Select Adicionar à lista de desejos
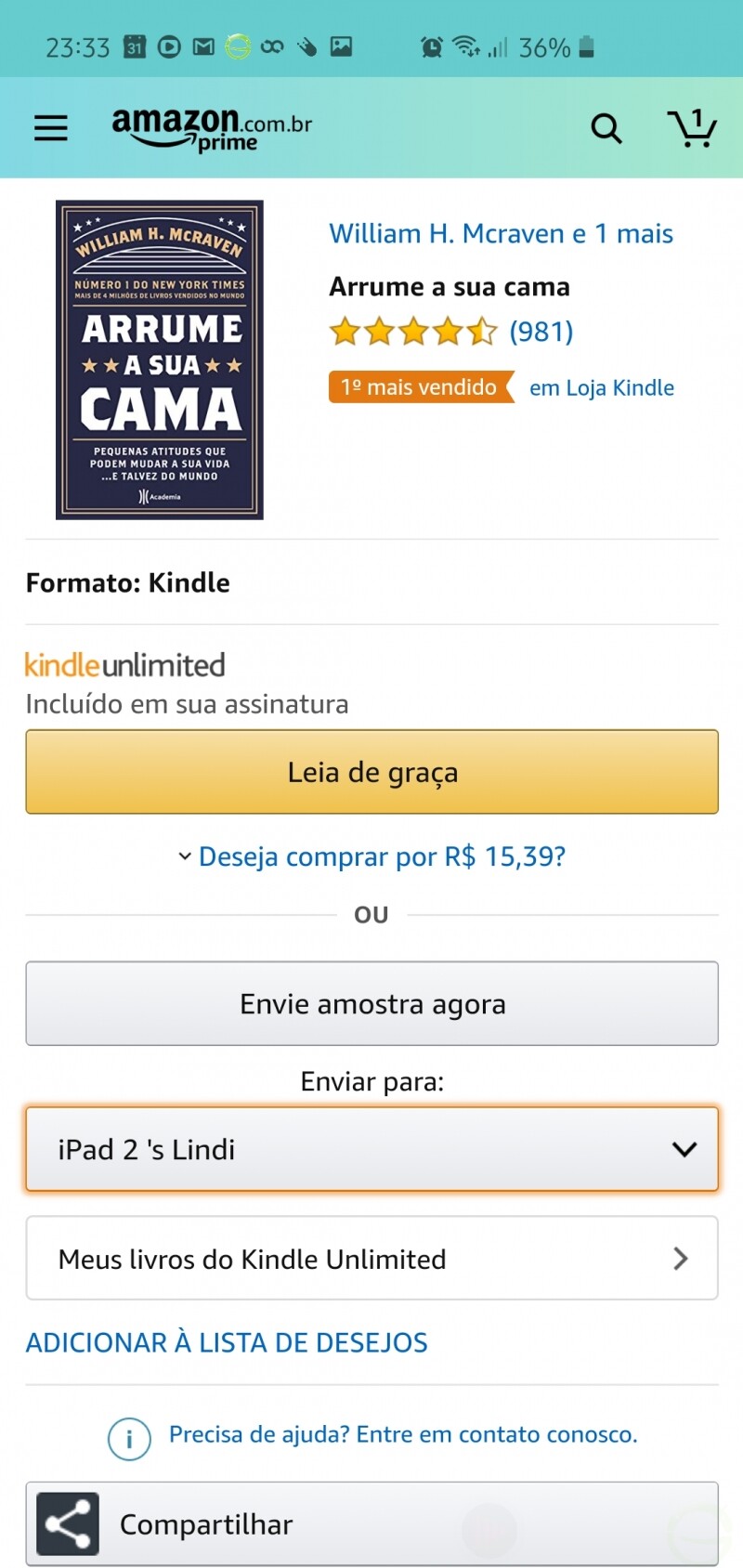 pyautogui.click(x=227, y=1342)
